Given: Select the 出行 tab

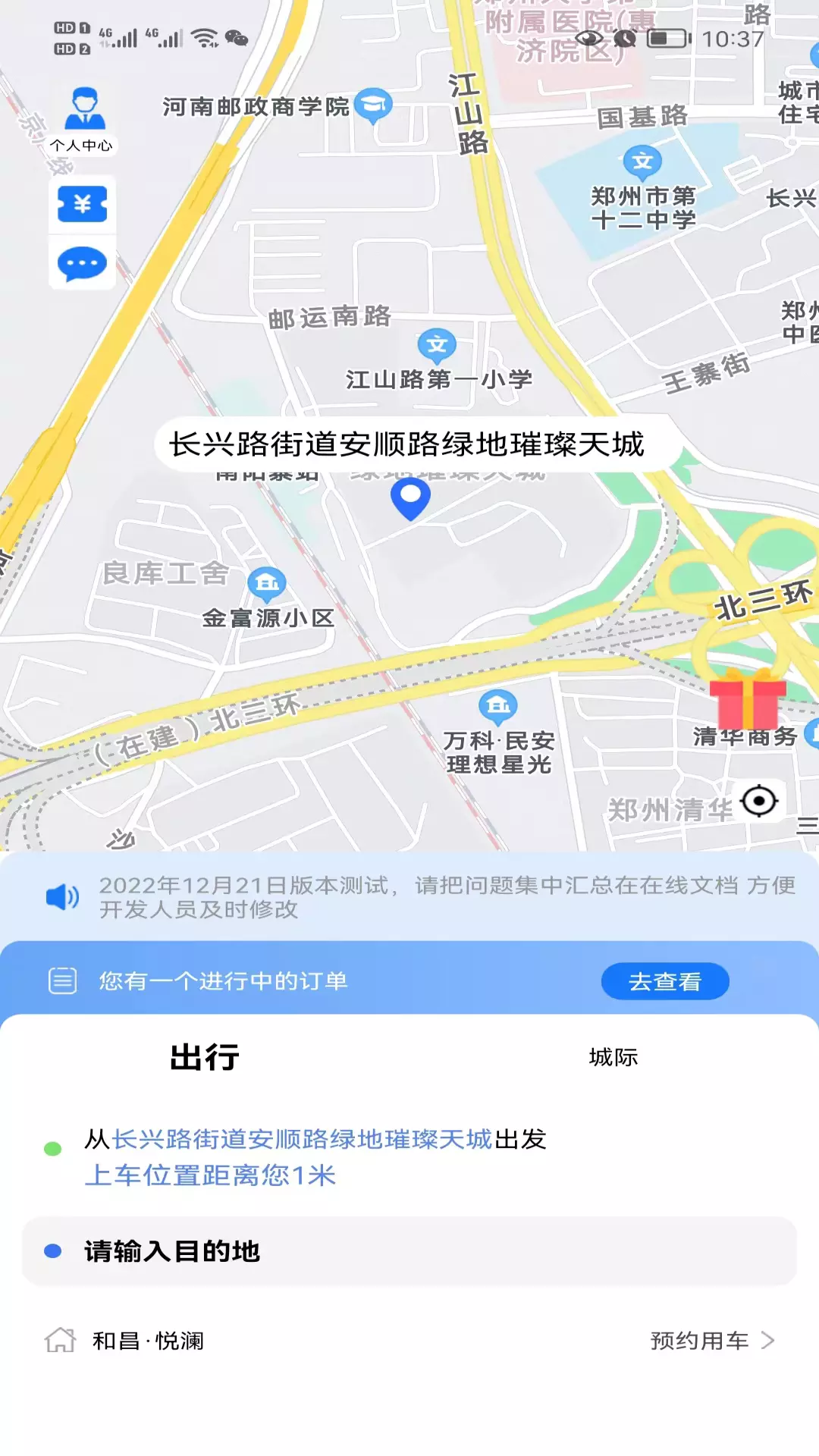Looking at the screenshot, I should [205, 1057].
